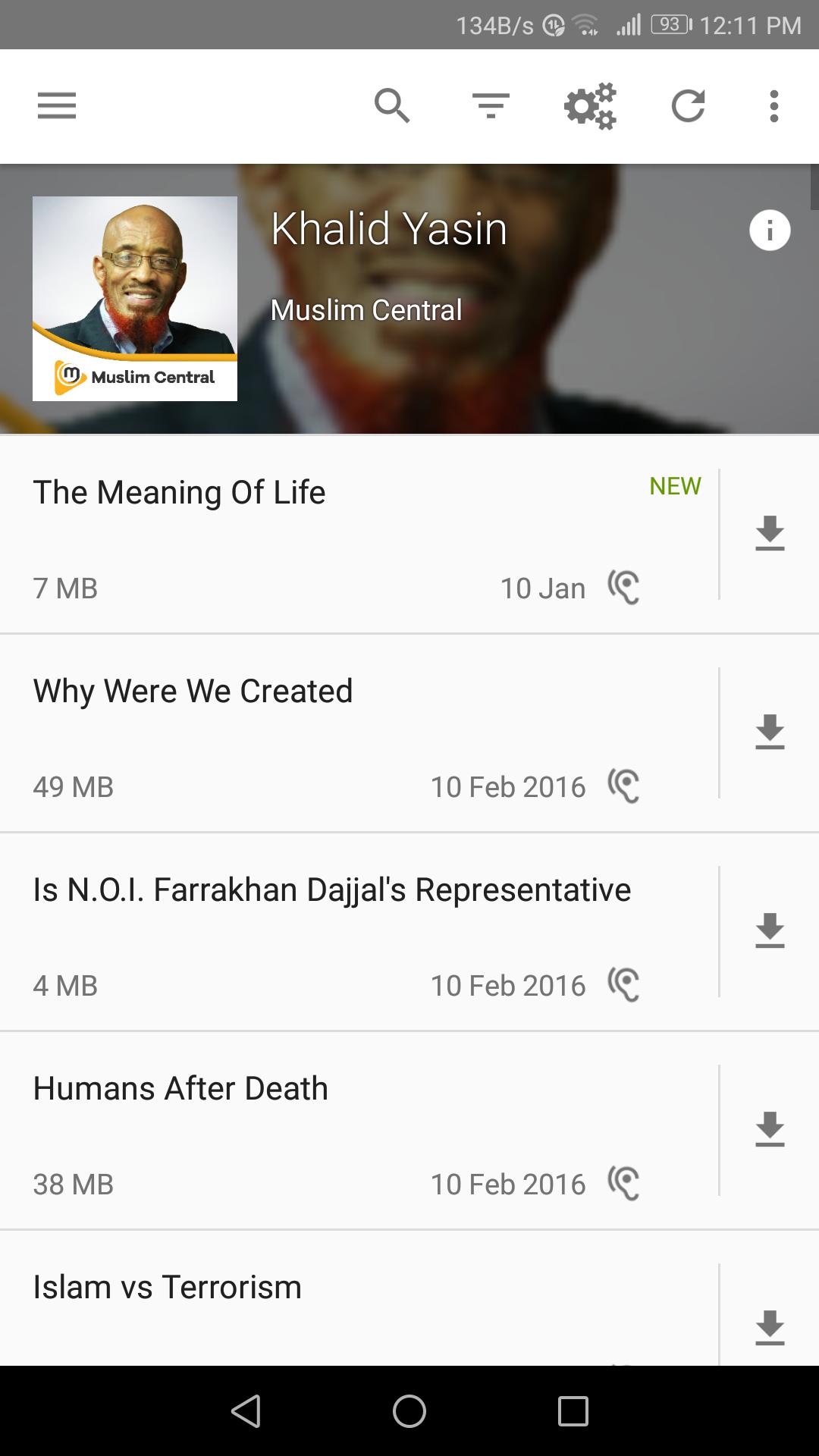The height and width of the screenshot is (1456, 819).
Task: Refresh the podcast feed
Action: click(x=689, y=106)
